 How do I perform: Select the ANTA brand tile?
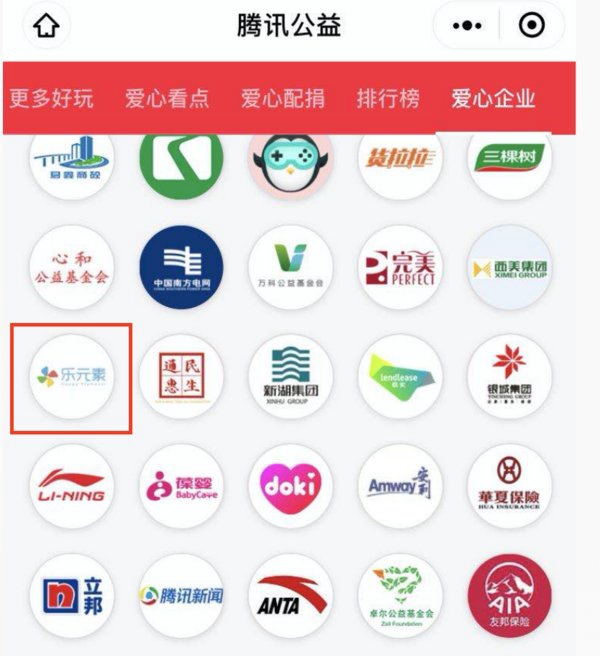(x=290, y=596)
